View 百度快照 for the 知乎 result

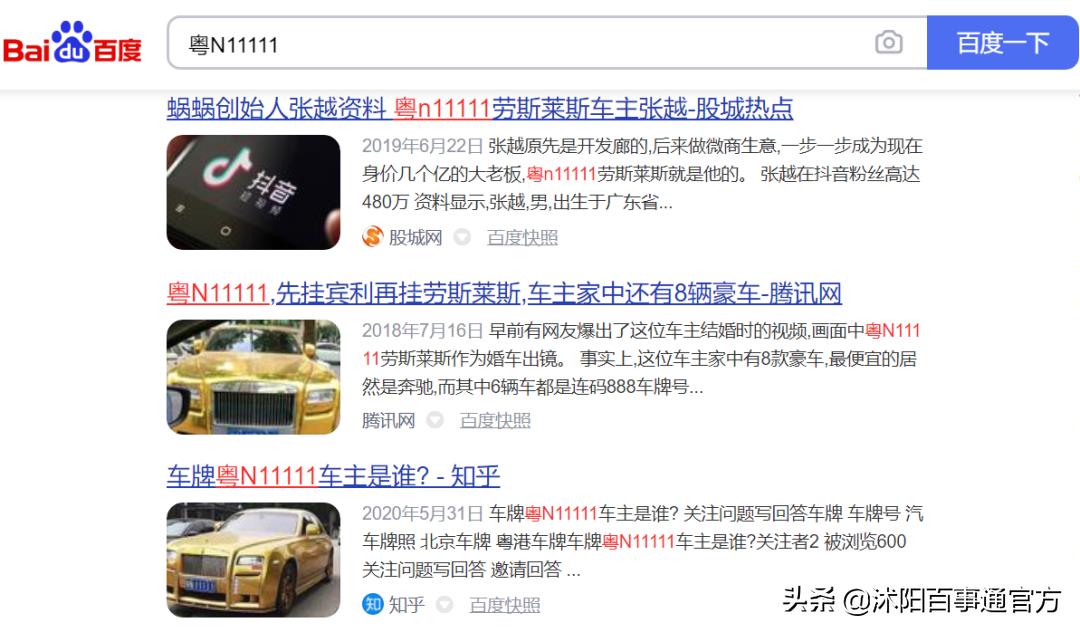coord(504,605)
